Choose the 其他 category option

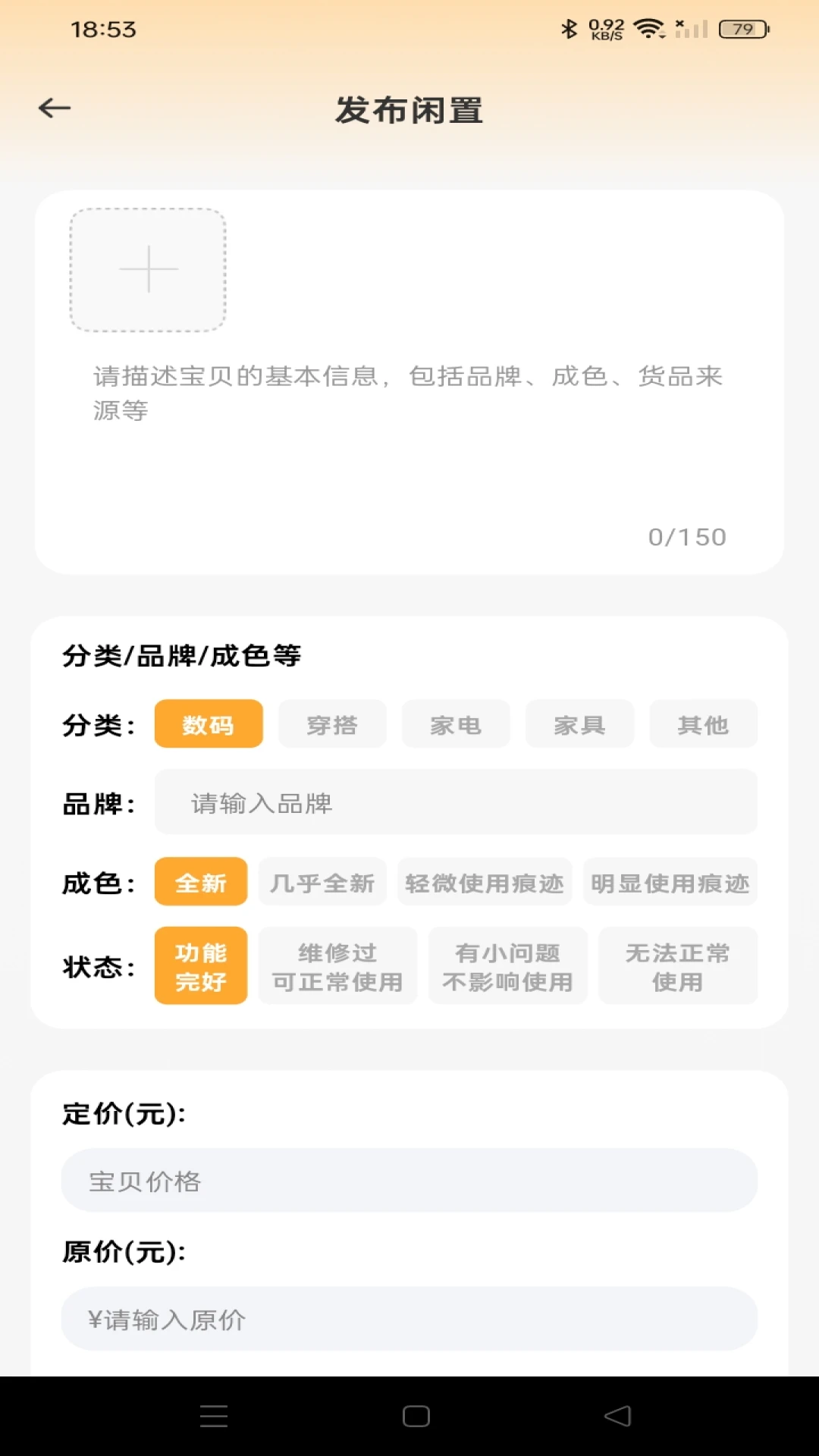pyautogui.click(x=702, y=724)
